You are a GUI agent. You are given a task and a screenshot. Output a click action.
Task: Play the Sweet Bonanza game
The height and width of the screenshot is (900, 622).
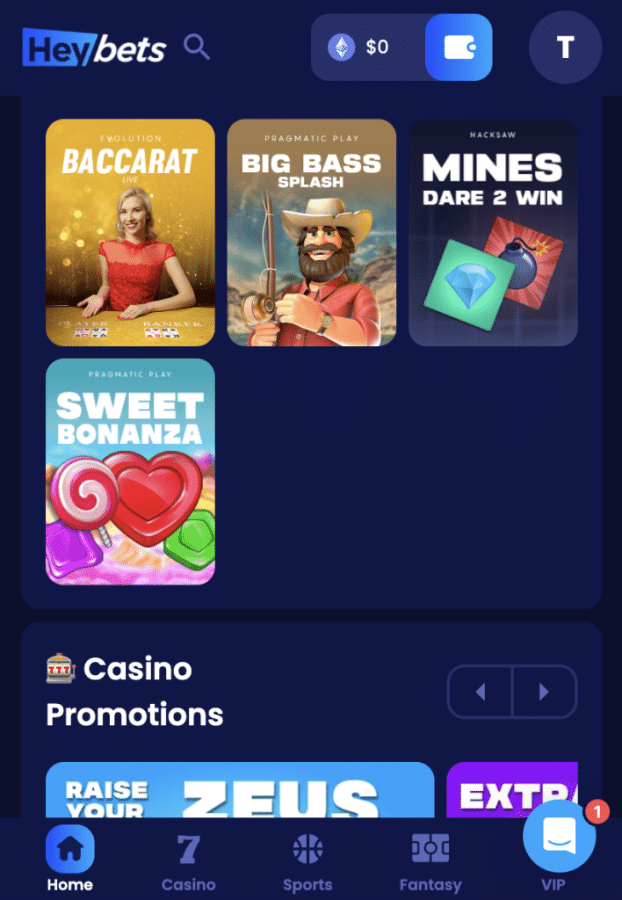pyautogui.click(x=130, y=471)
